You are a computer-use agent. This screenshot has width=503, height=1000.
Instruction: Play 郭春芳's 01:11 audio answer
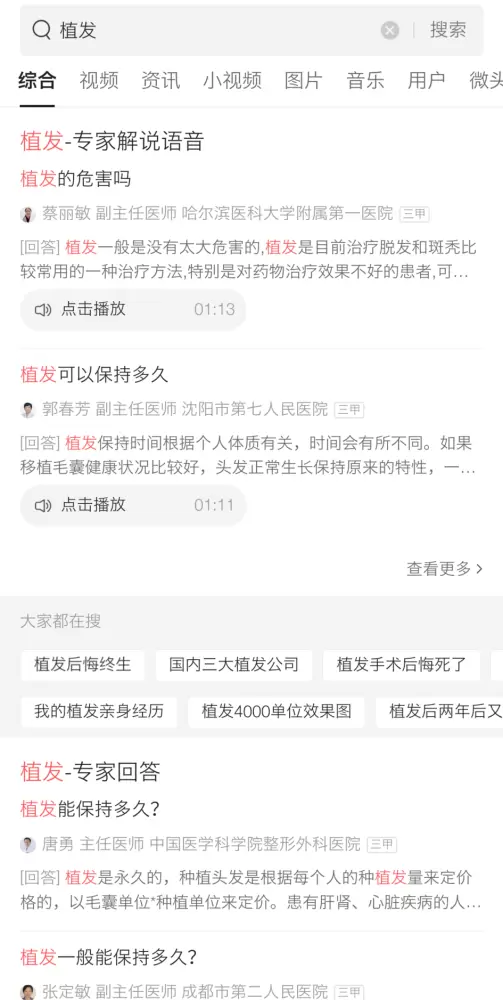pos(133,506)
